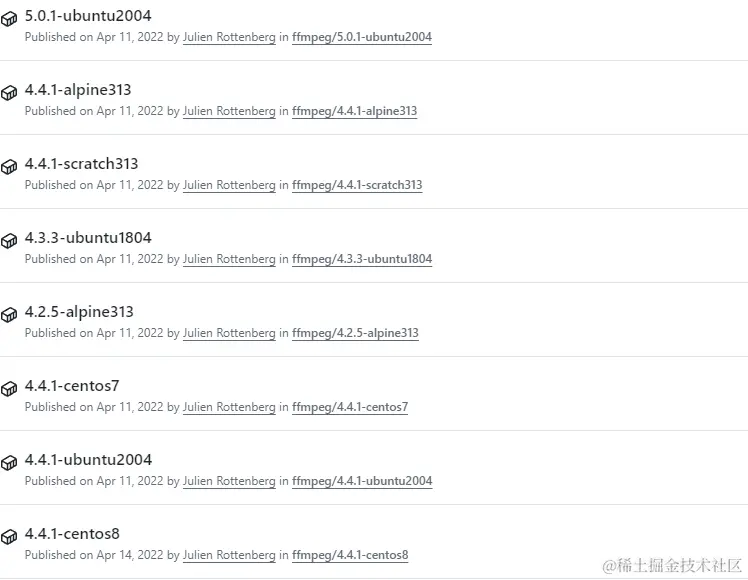Follow the ffmpeg/4.3.3-ubuntu1804 repository link
The height and width of the screenshot is (580, 748).
pos(362,259)
